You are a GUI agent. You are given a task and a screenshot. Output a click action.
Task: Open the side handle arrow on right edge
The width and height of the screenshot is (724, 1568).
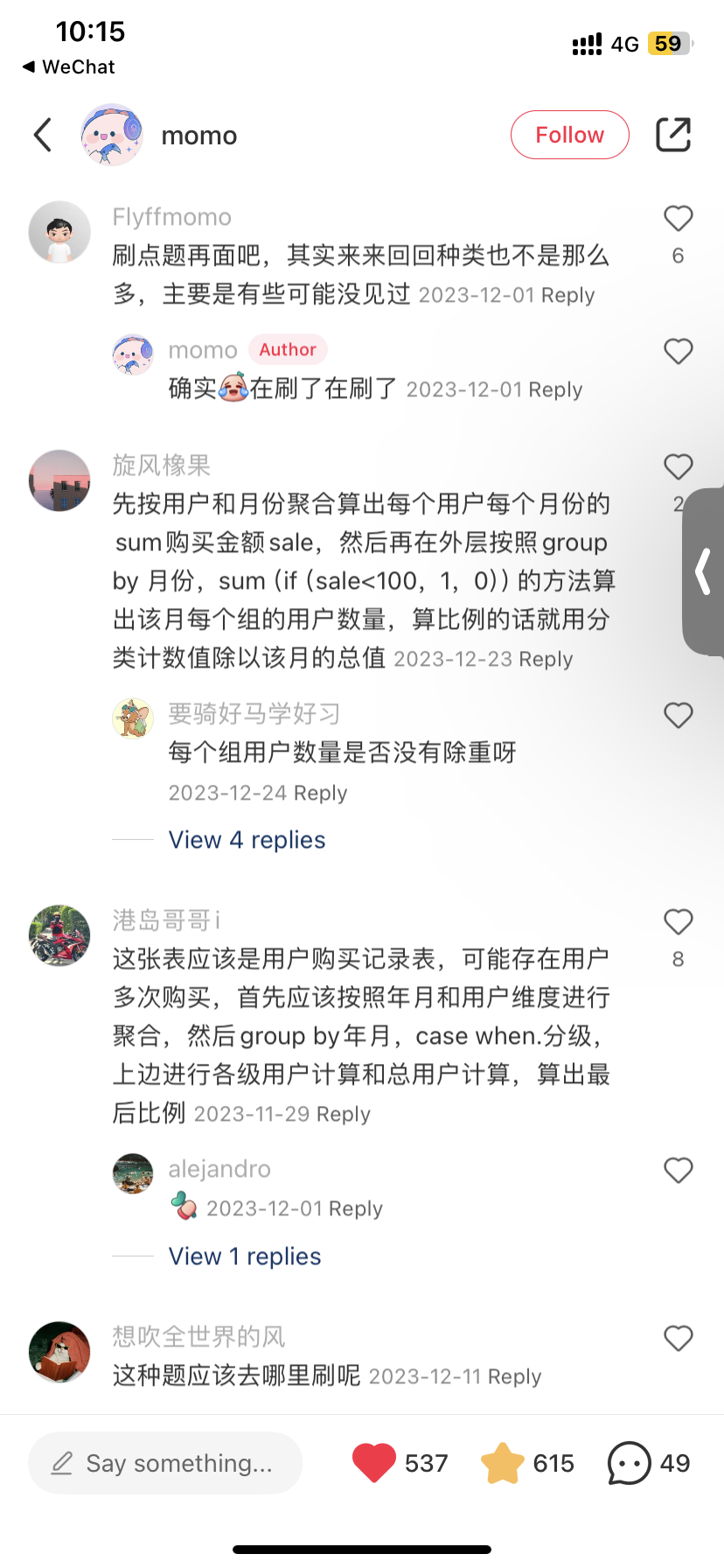tap(703, 572)
